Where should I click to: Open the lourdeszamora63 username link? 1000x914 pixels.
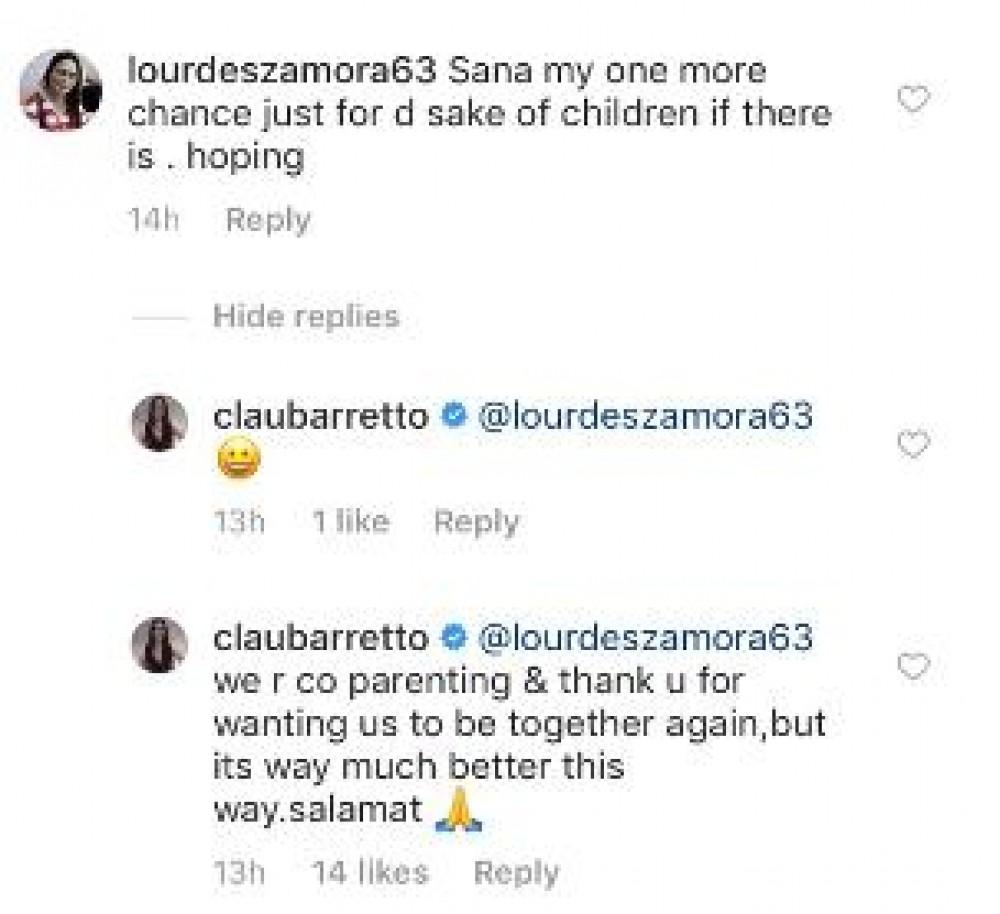(x=282, y=69)
